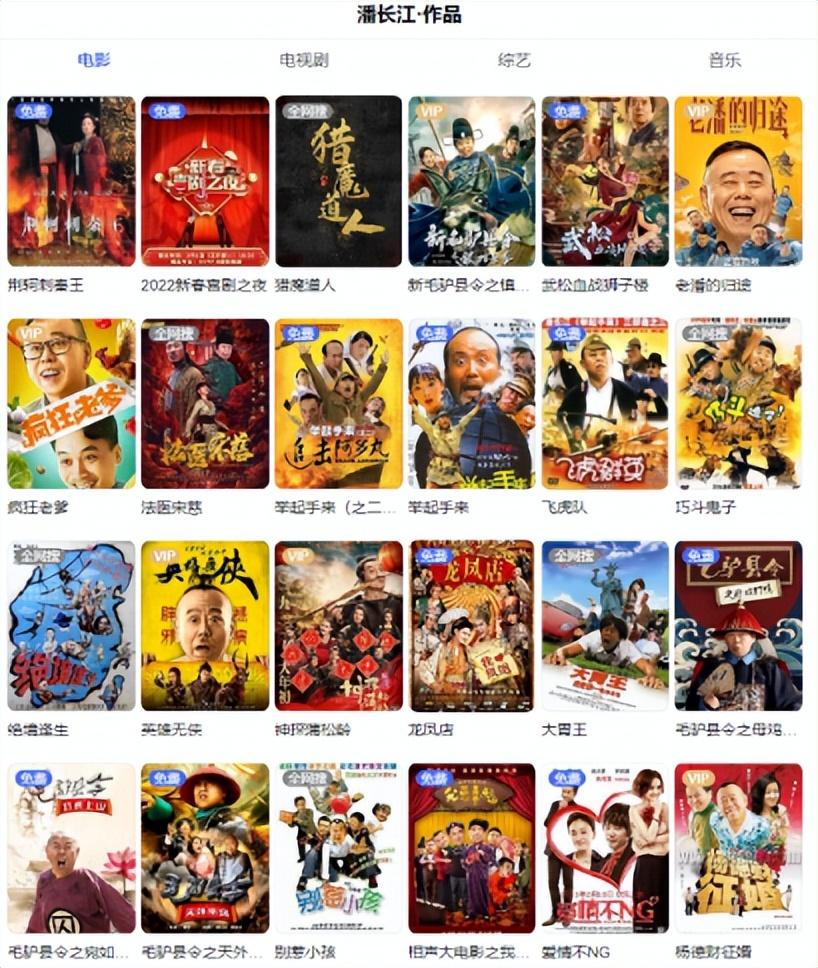Open the movie 绝境逢生
Screen dimensions: 818x968
click(71, 626)
